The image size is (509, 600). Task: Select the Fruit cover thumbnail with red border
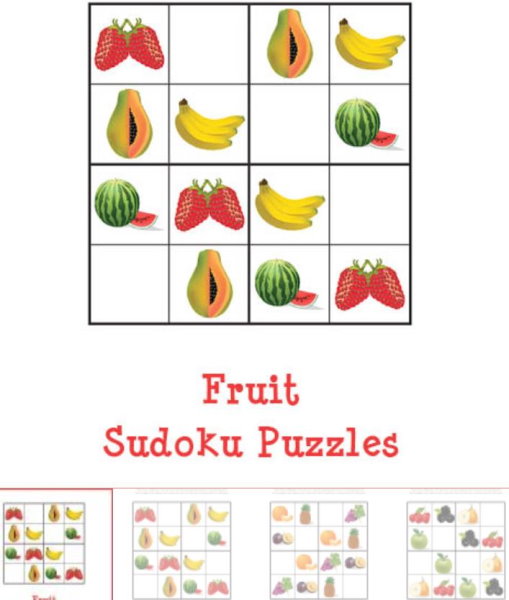pos(56,544)
